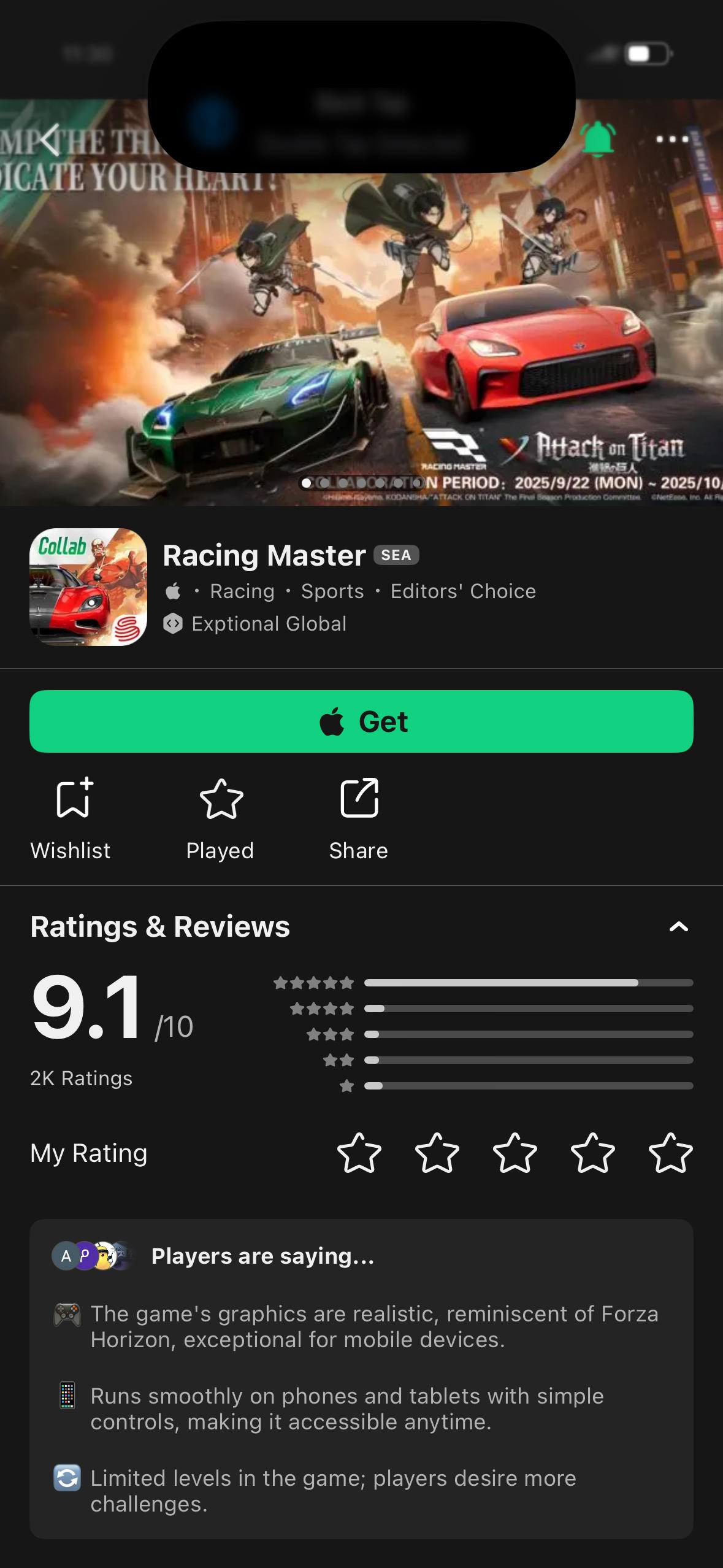This screenshot has height=1568, width=723.
Task: Open developer Exptional Global's page
Action: click(x=269, y=624)
